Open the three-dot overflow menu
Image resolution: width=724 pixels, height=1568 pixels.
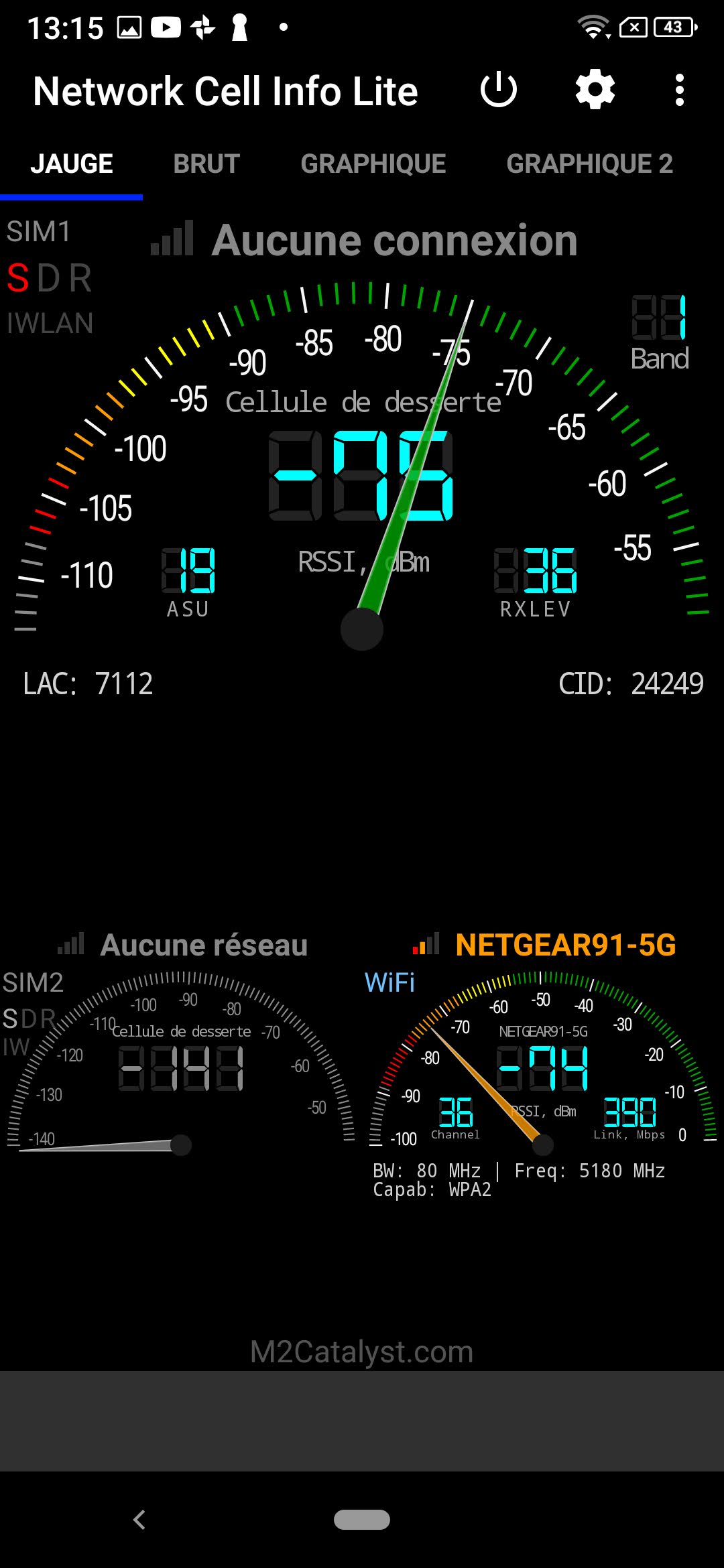[679, 90]
